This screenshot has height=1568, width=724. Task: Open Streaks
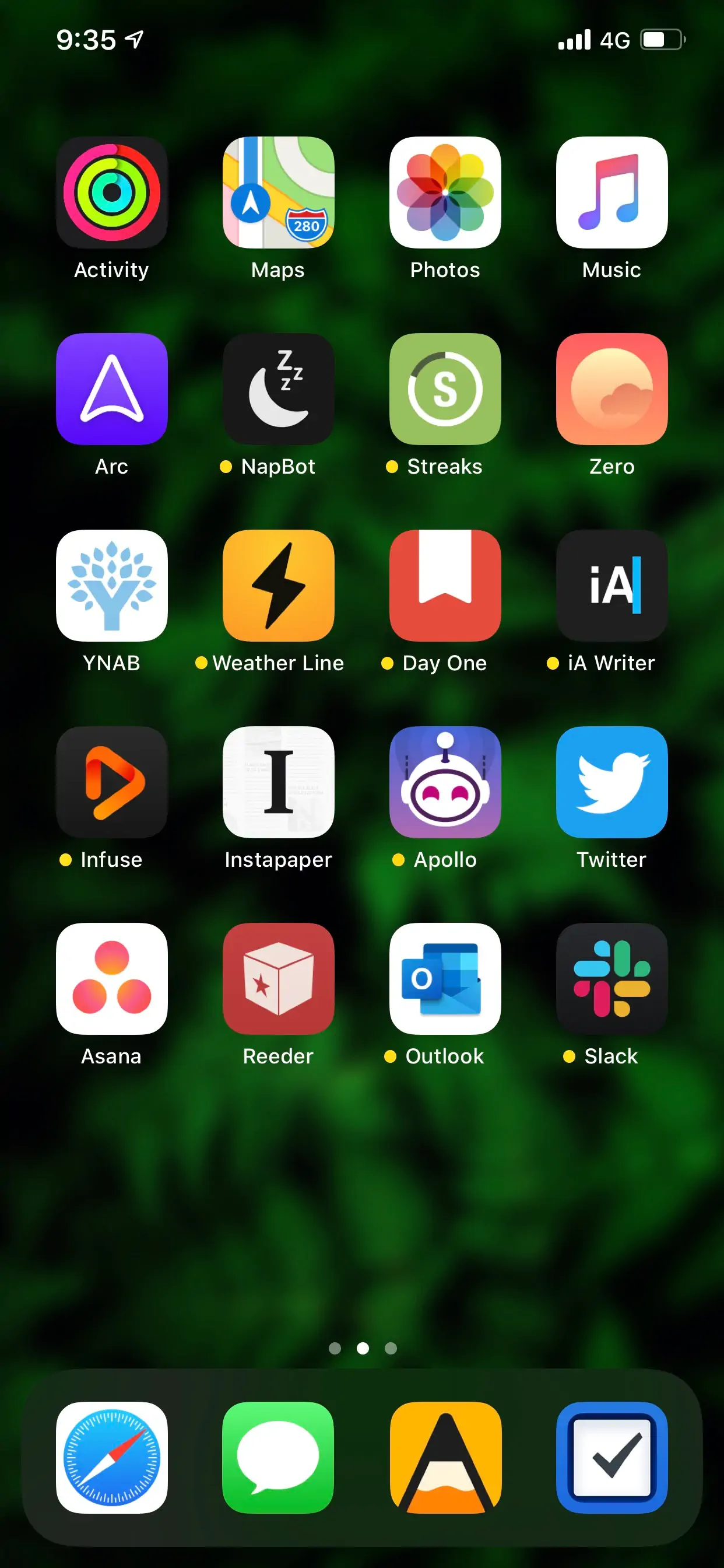point(445,389)
